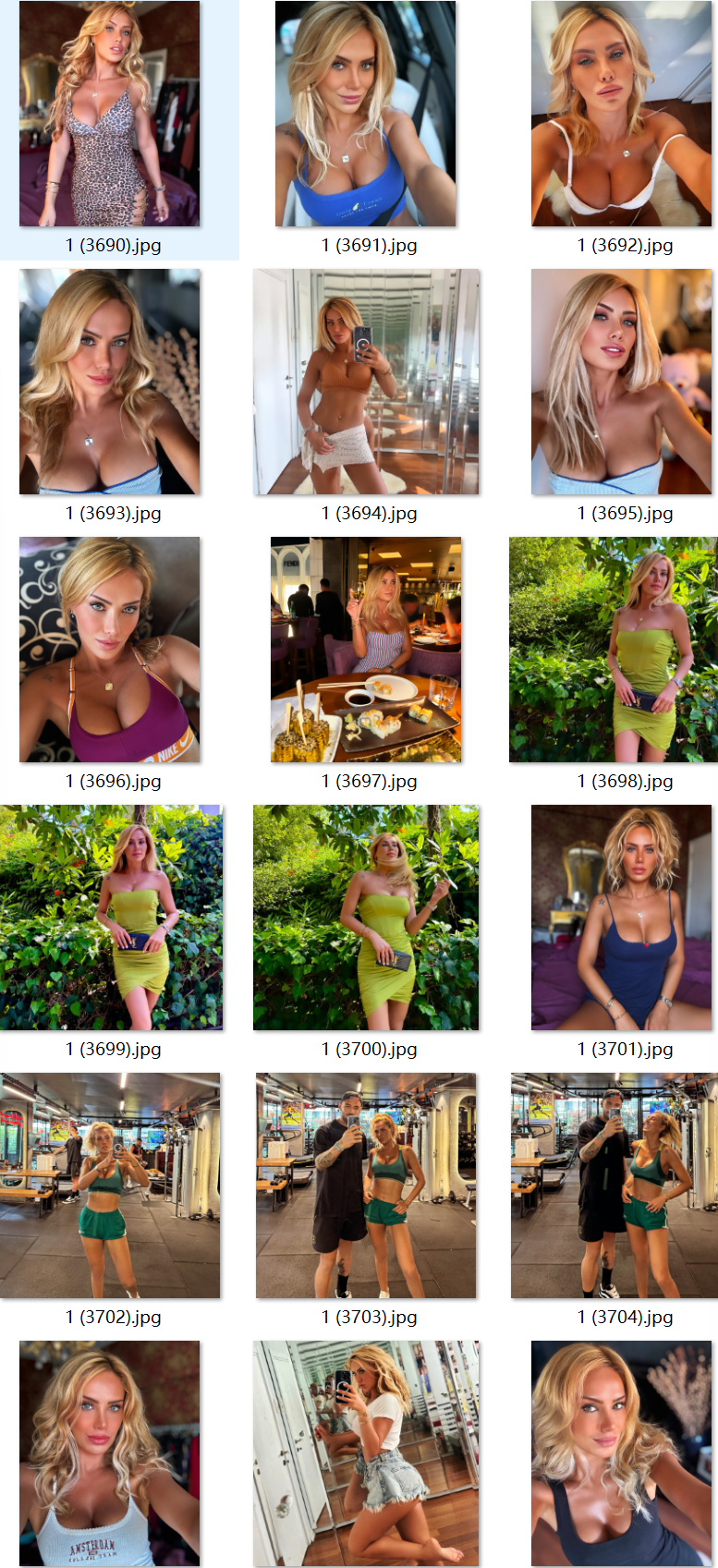This screenshot has width=718, height=1568.
Task: View image 1 (3703).jpg
Action: 366,1185
